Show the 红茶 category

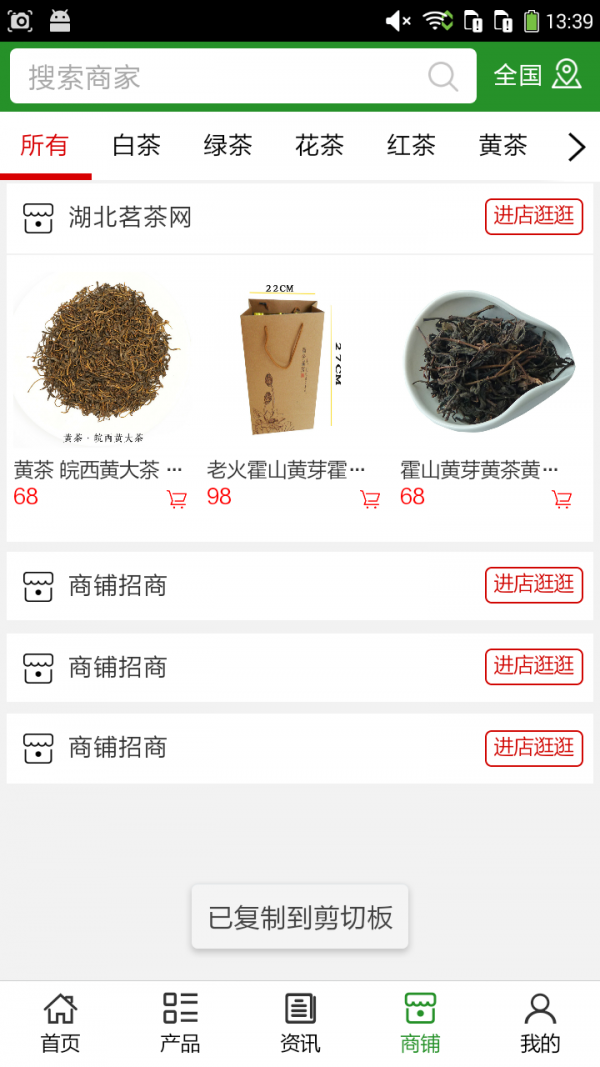point(411,146)
